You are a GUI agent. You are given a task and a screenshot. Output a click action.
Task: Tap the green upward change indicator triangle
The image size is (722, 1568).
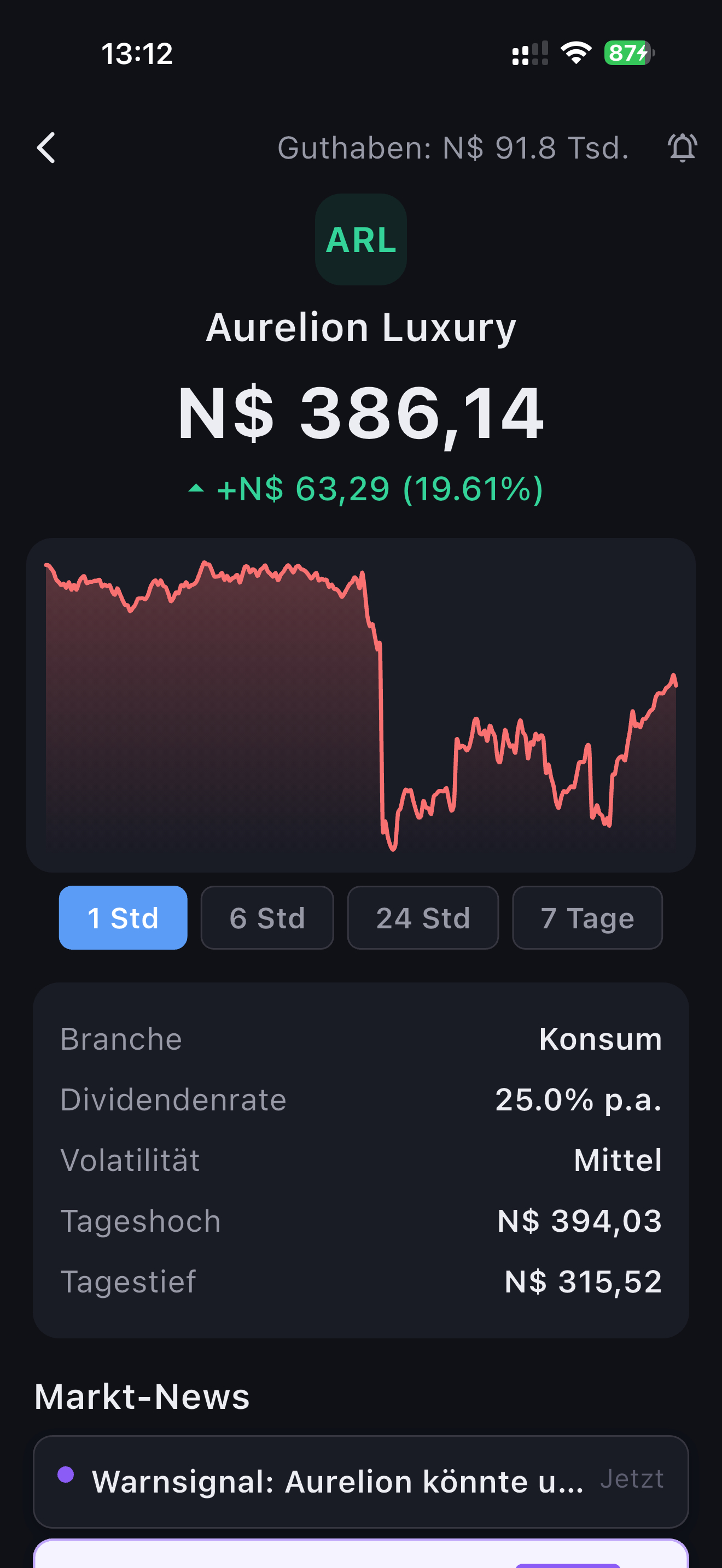click(198, 488)
